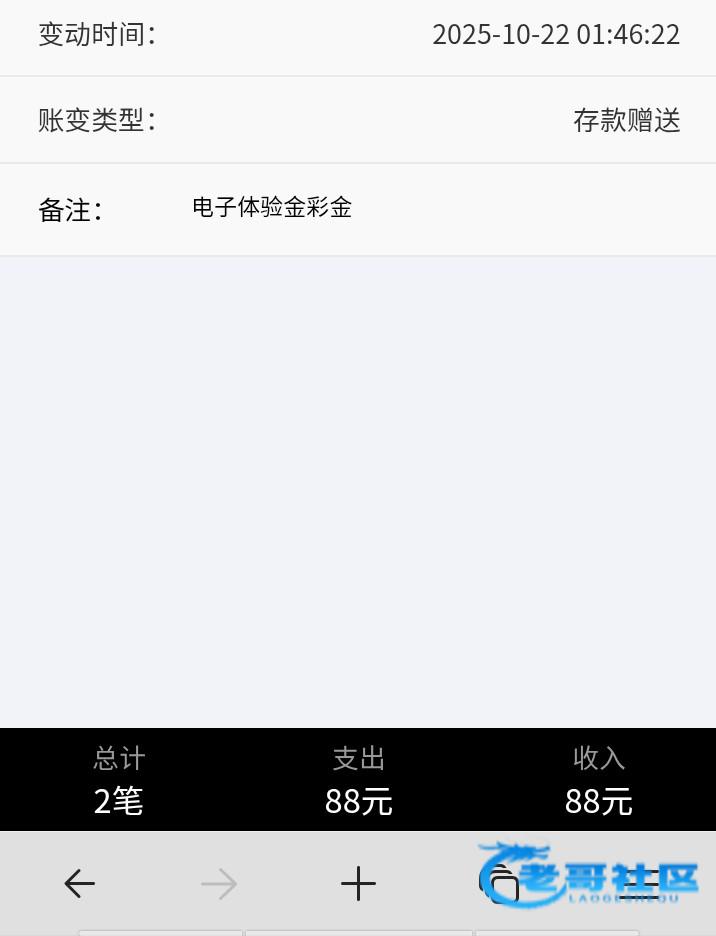The image size is (716, 936).
Task: Open a new tab with the plus icon
Action: [x=358, y=883]
